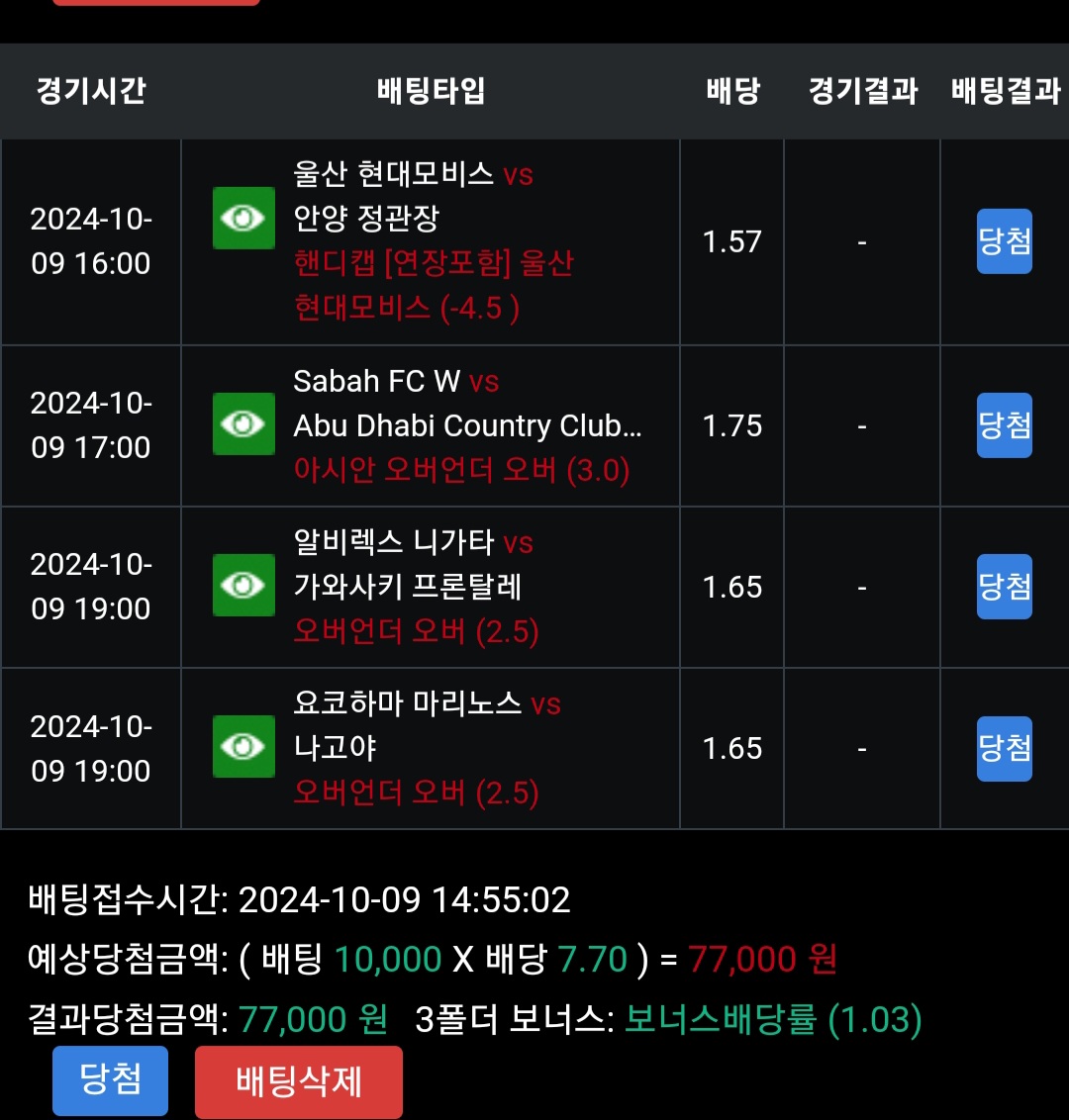
Task: Tap 당첨 badge in Sabah FC W row
Action: tap(1004, 425)
